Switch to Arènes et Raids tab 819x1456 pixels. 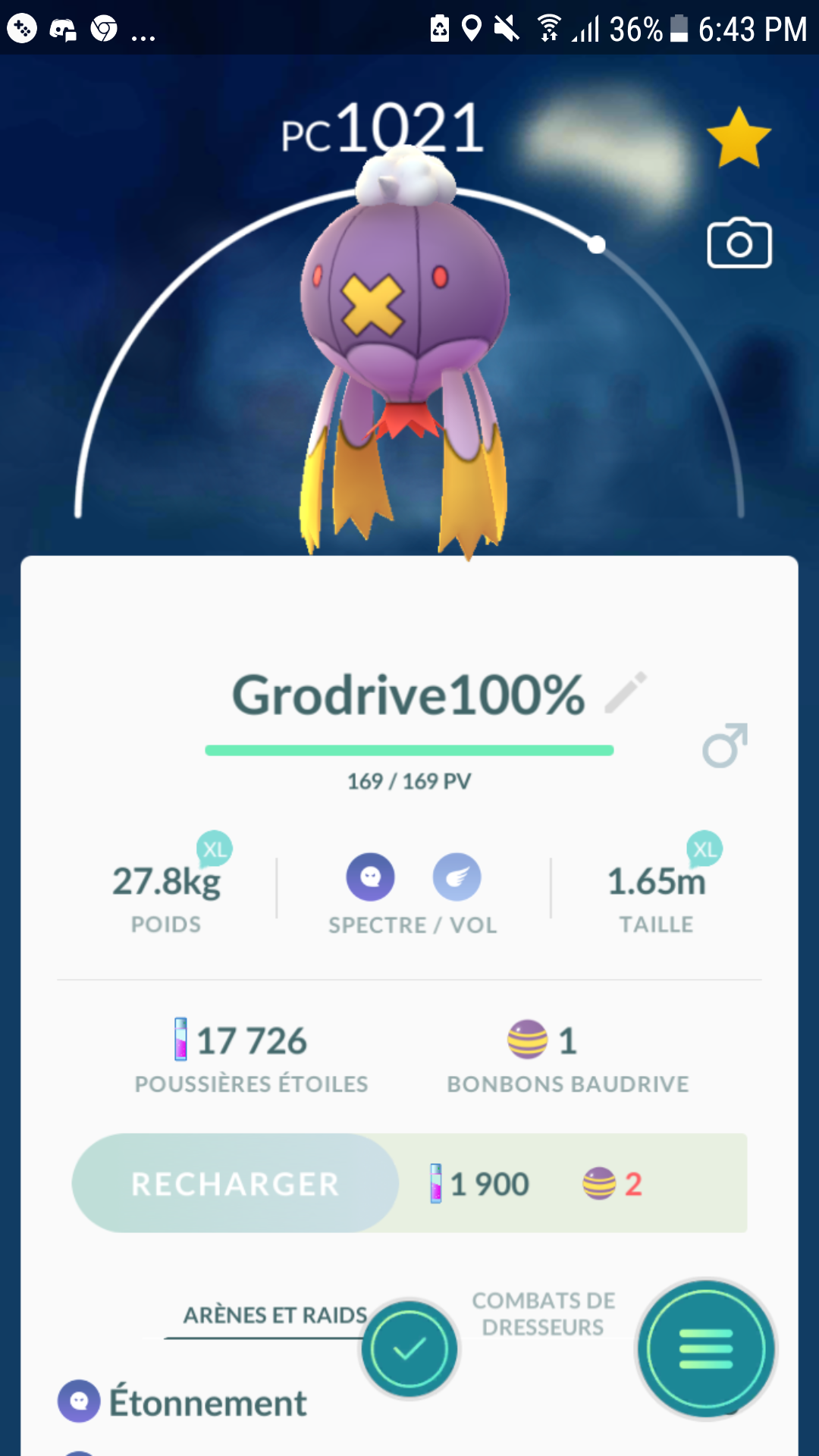point(275,1315)
